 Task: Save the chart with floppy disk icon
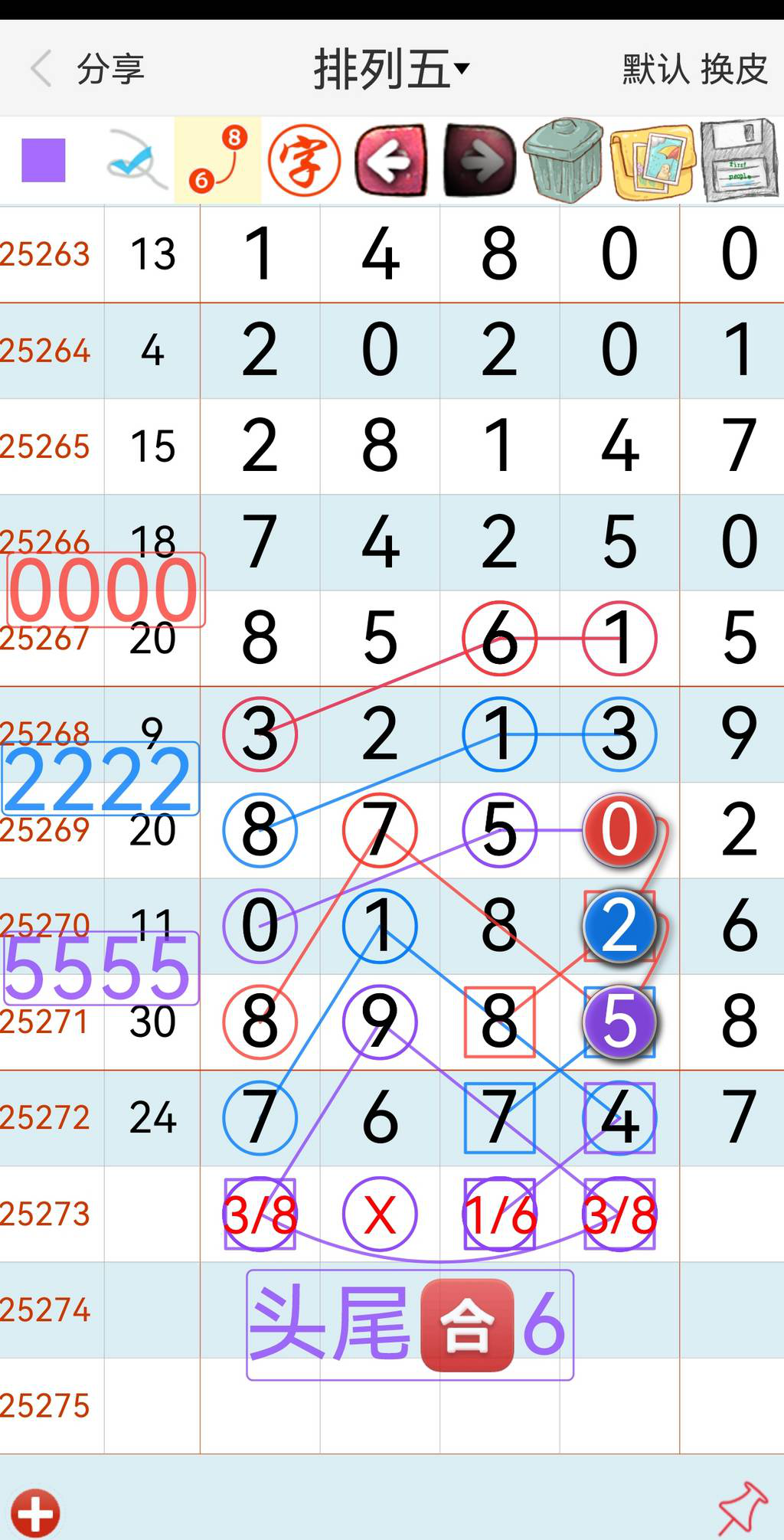pos(738,160)
